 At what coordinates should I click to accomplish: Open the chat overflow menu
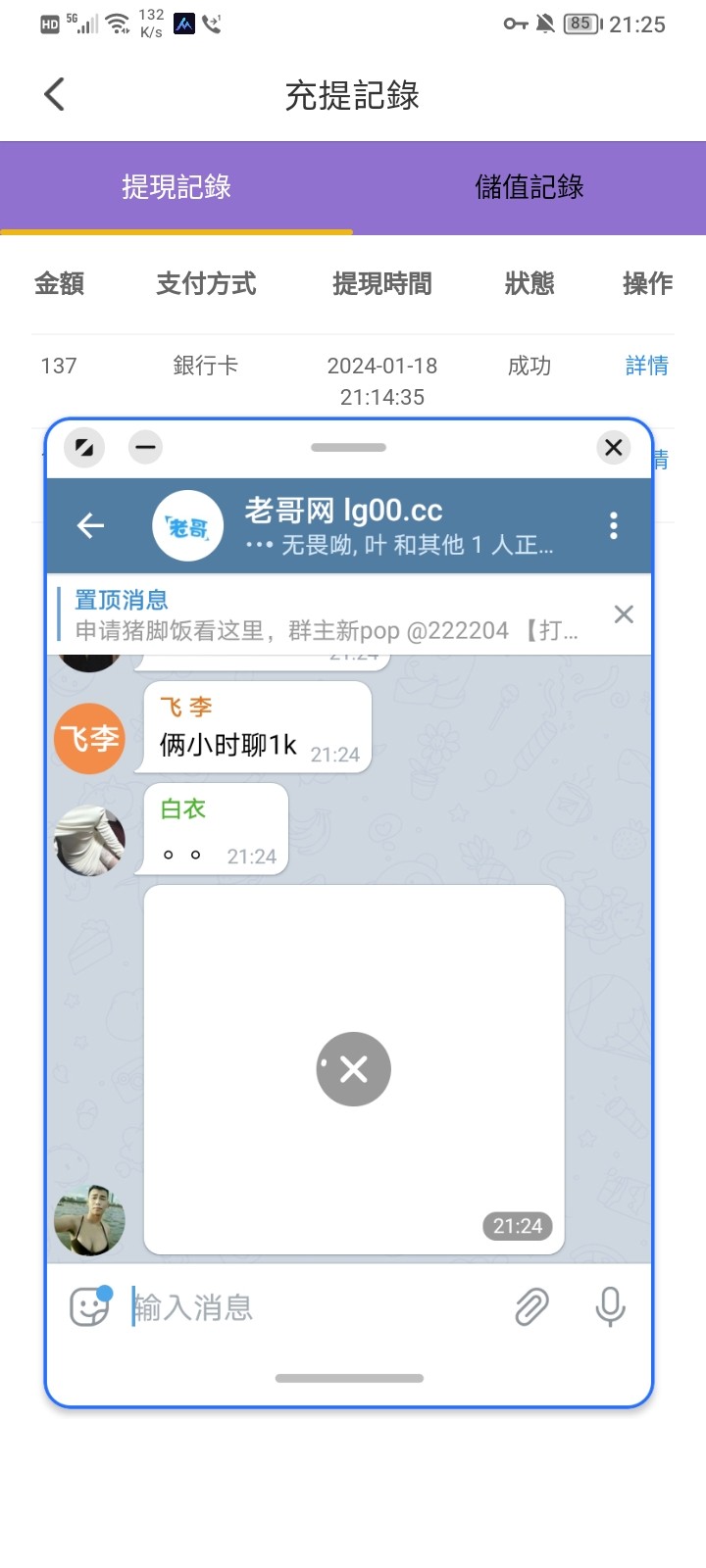pos(614,526)
